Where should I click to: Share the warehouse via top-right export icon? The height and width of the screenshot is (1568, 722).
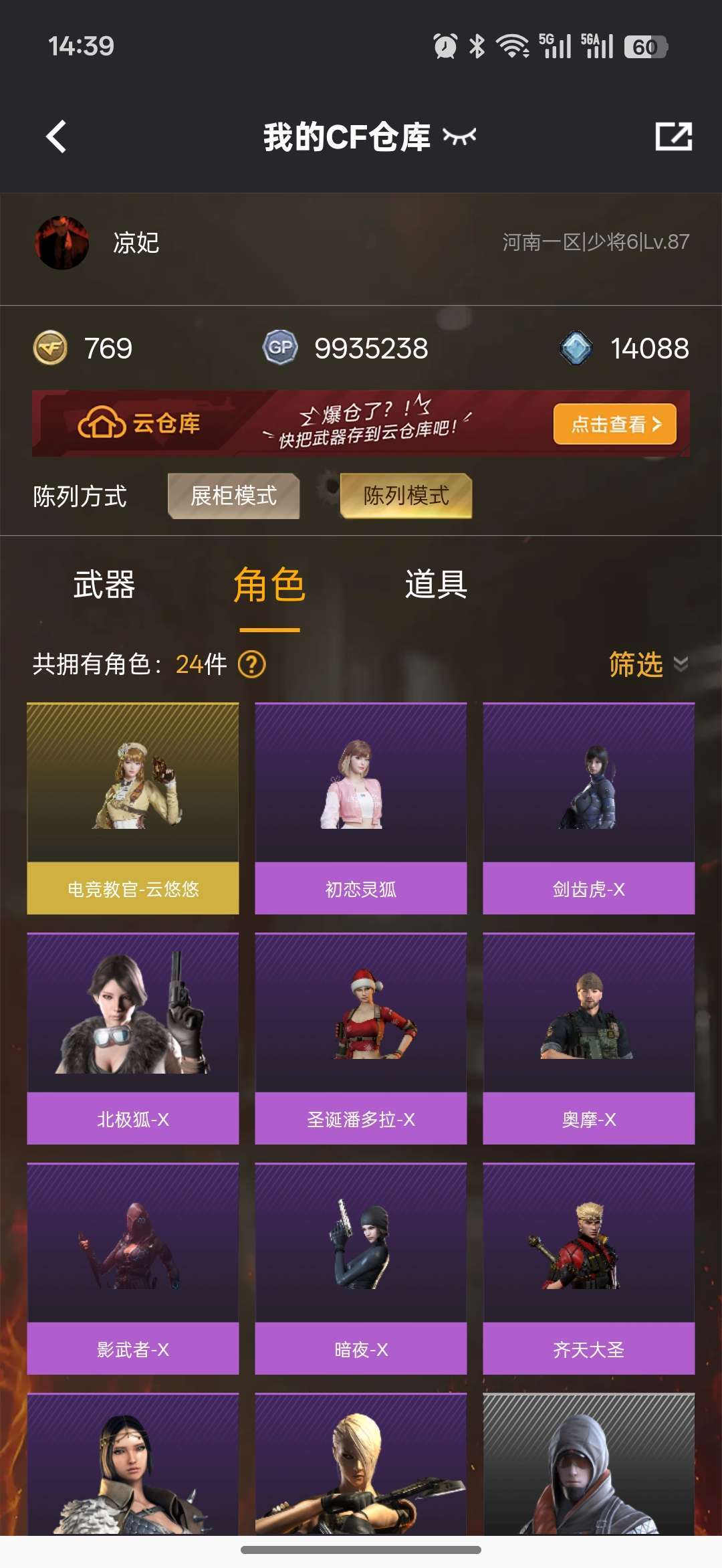click(673, 136)
